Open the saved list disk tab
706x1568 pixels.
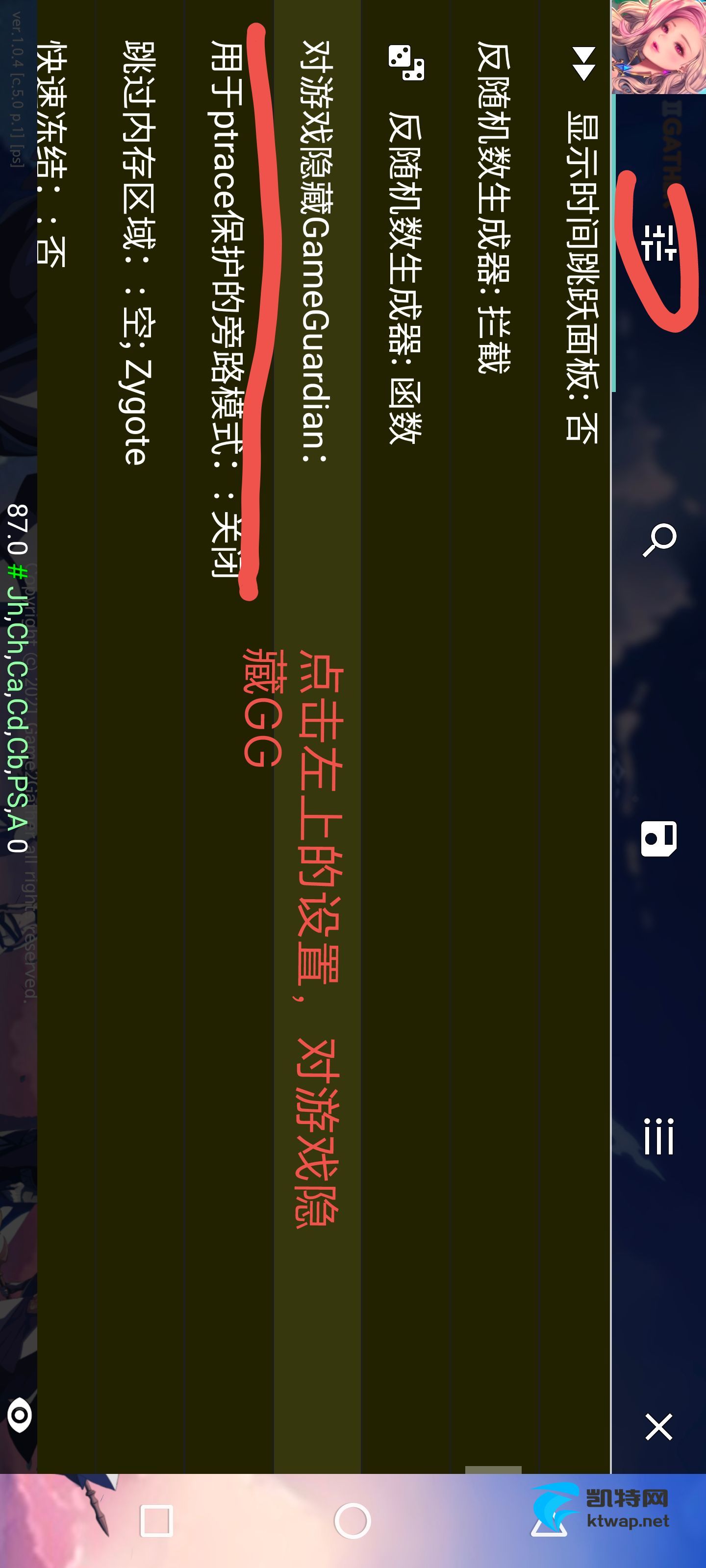[x=659, y=839]
